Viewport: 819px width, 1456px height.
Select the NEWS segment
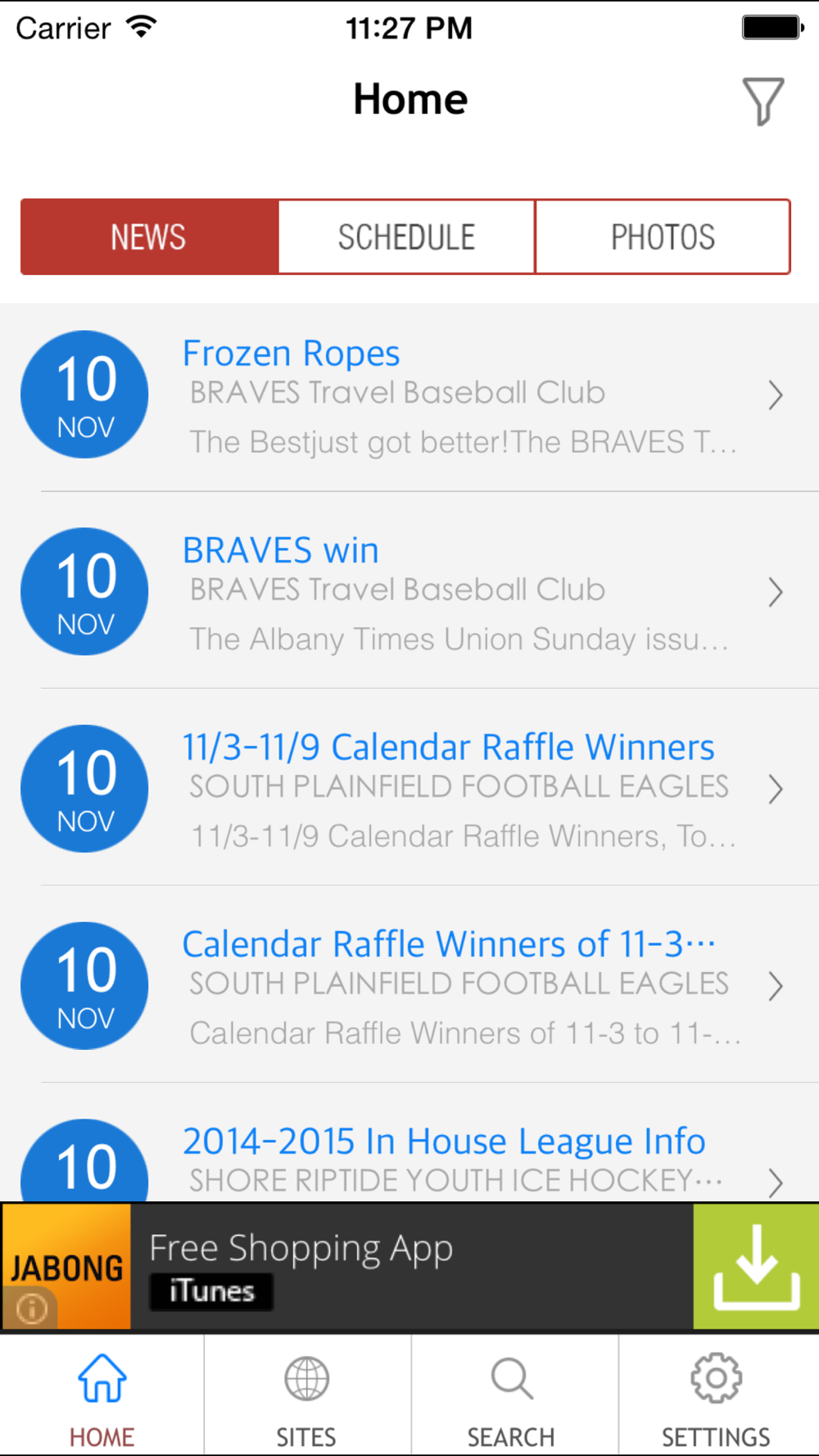150,237
